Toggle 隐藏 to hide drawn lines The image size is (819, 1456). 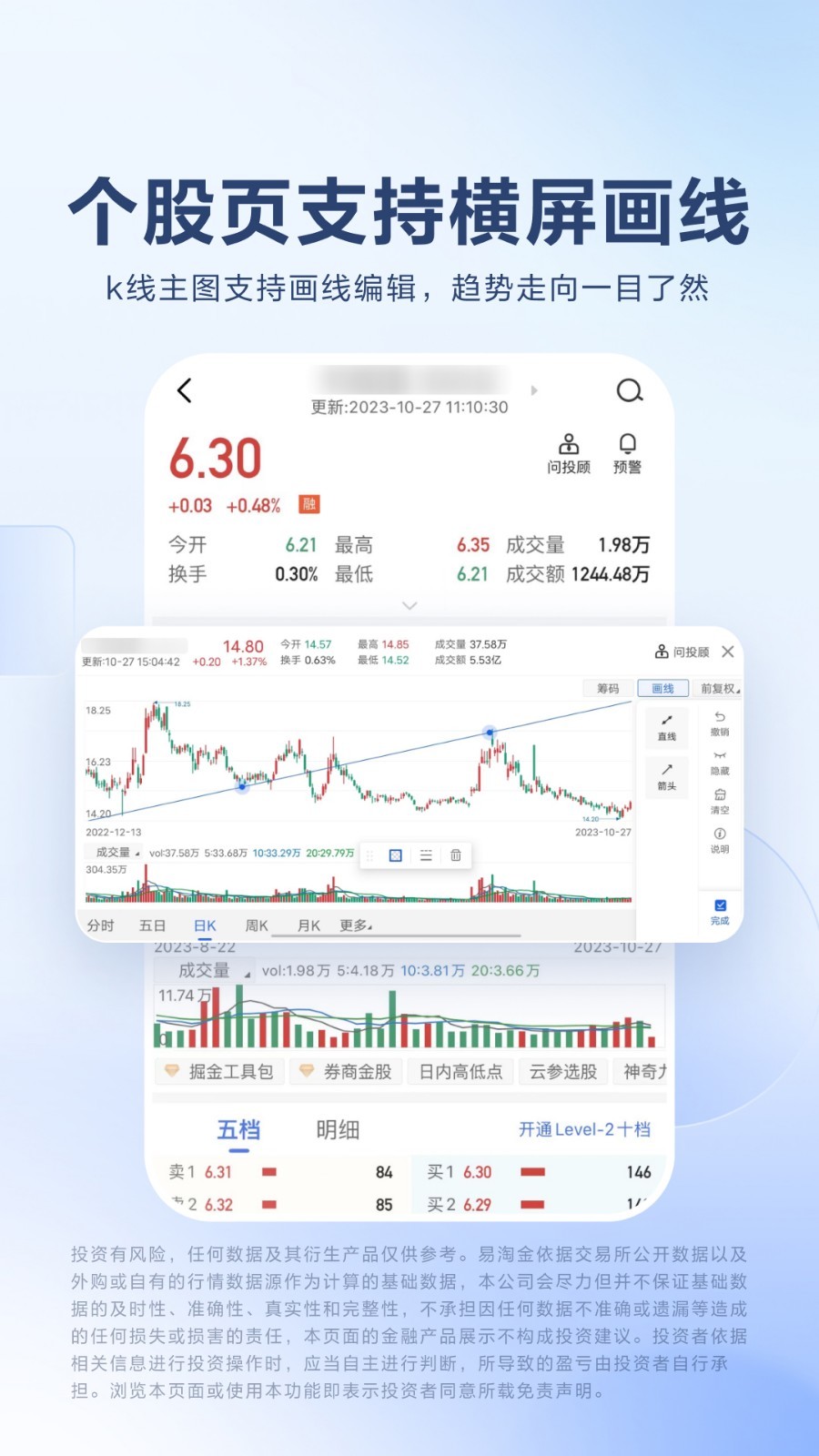coord(720,762)
